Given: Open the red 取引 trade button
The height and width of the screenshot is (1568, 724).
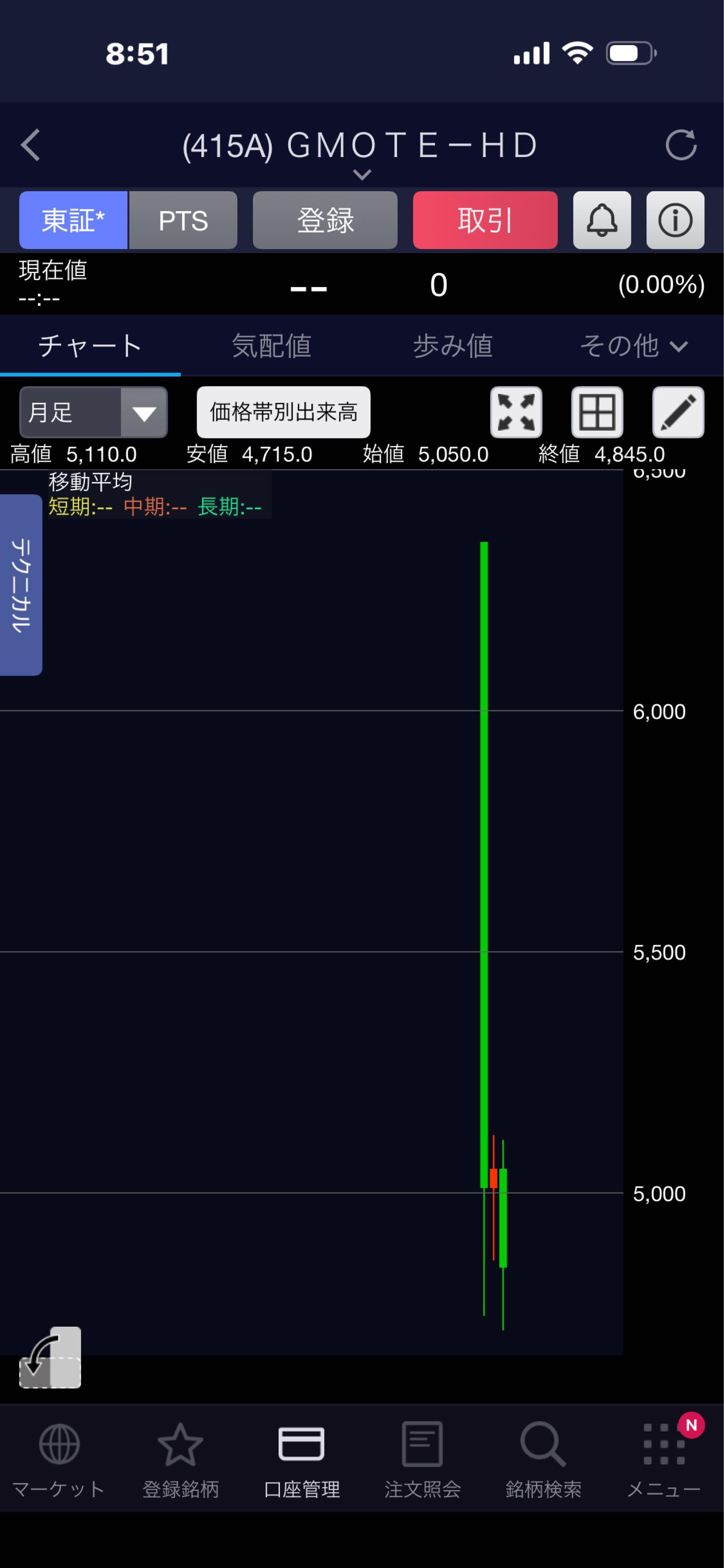Looking at the screenshot, I should click(x=485, y=220).
